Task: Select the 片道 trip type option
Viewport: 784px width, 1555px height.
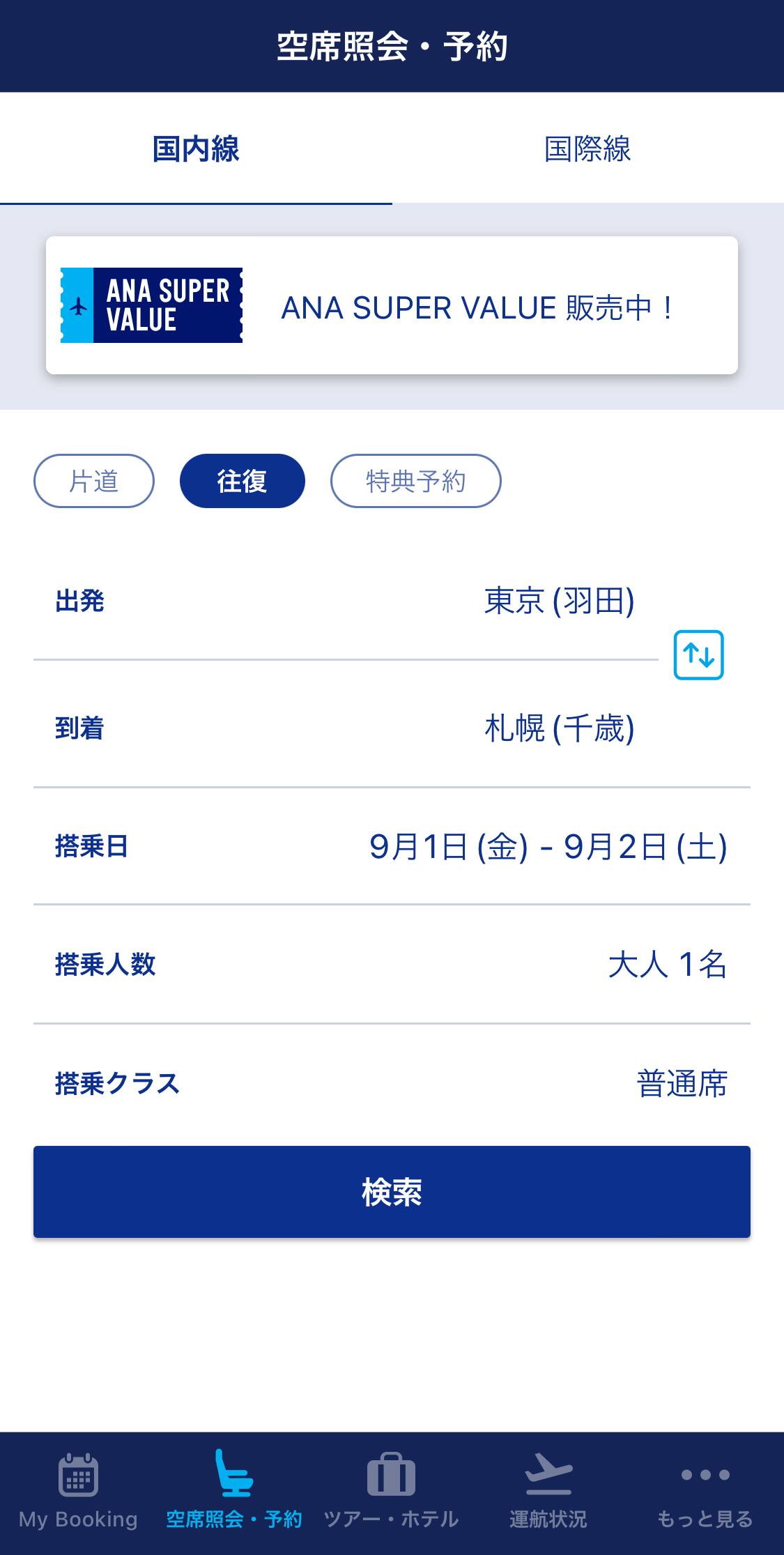Action: coord(93,480)
